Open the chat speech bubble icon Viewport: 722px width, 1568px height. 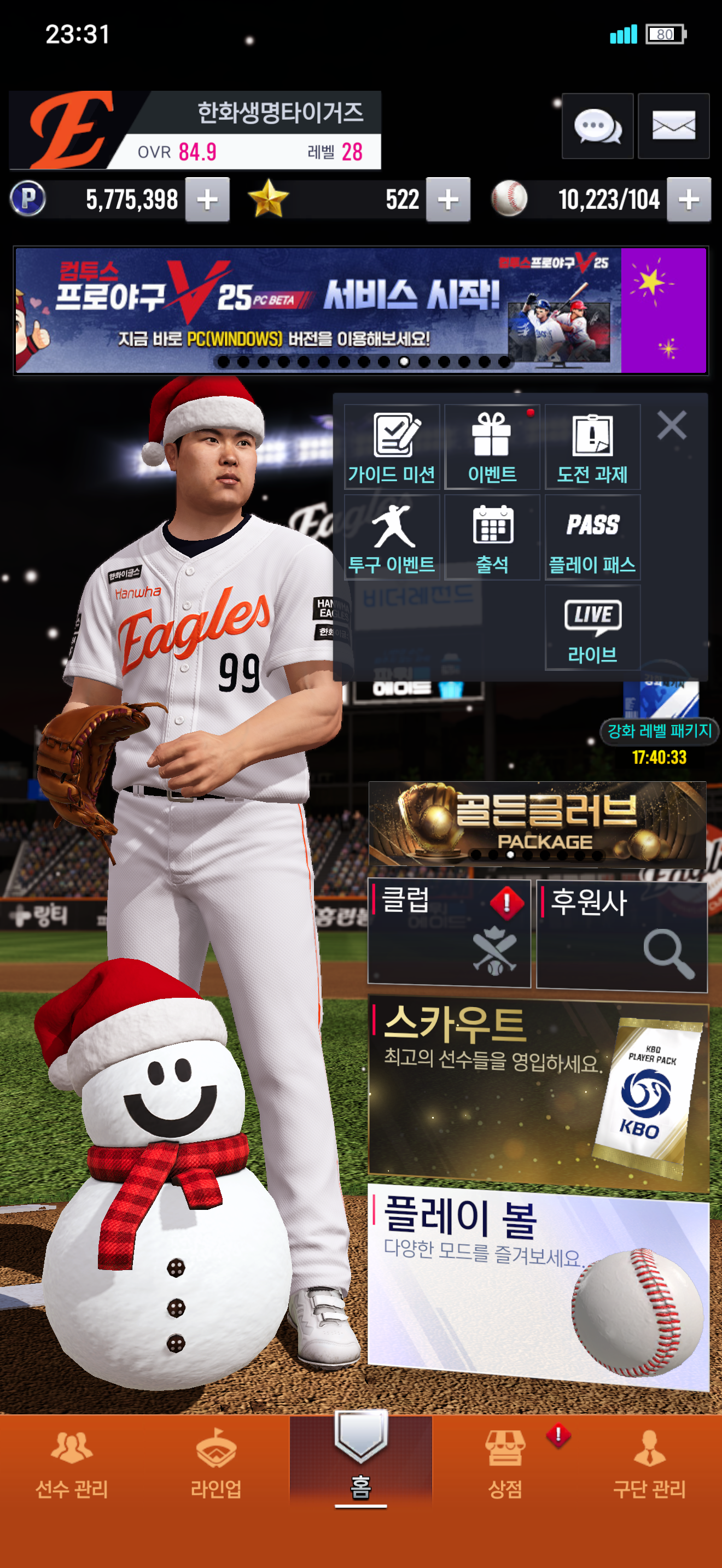click(x=597, y=127)
